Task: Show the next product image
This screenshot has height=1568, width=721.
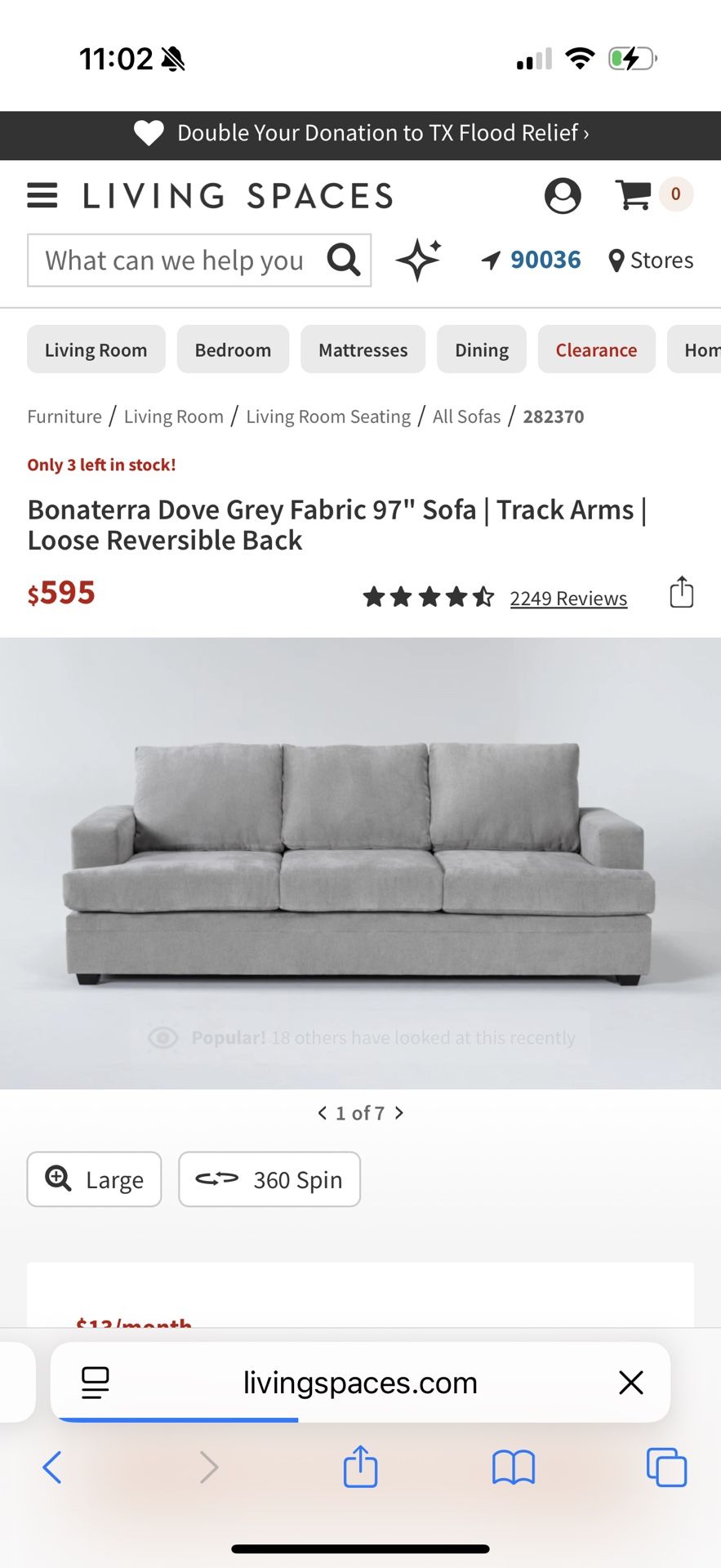Action: click(399, 1112)
